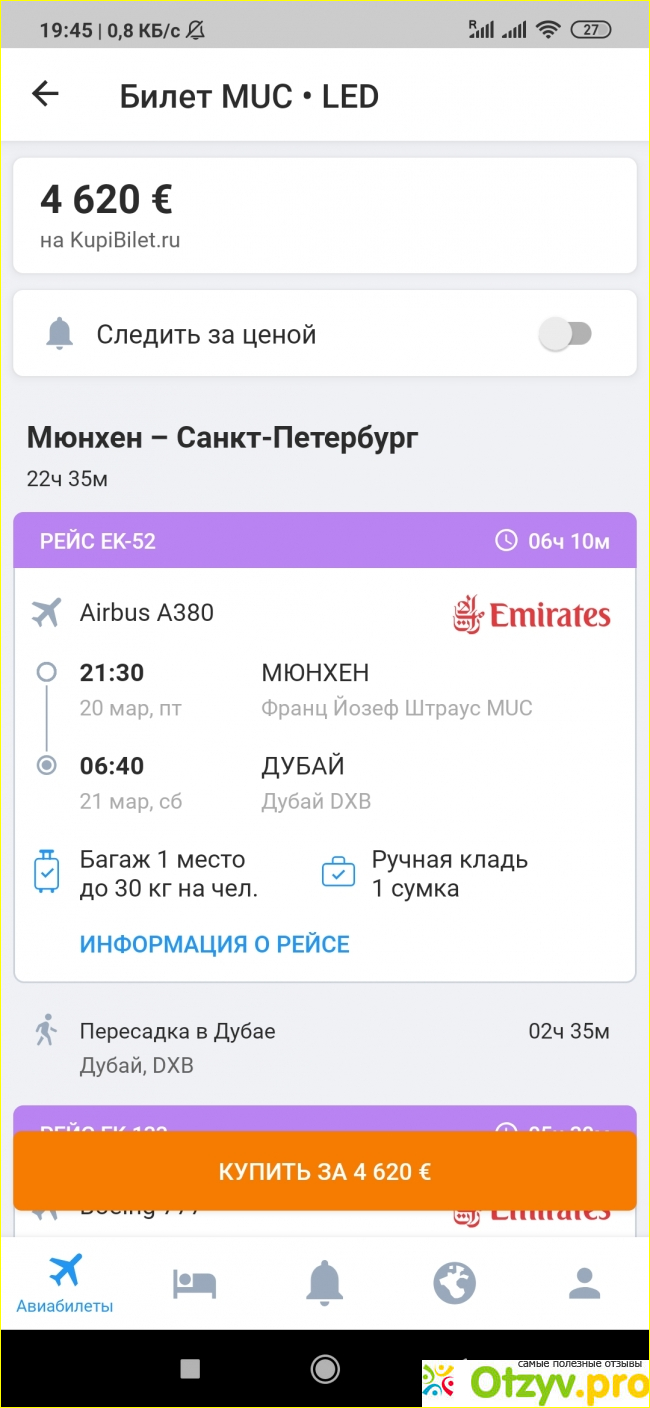The image size is (650, 1408).
Task: Open ИНФОРМАЦИЯ О РЕЙСЕ for flight EK-52
Action: point(214,944)
